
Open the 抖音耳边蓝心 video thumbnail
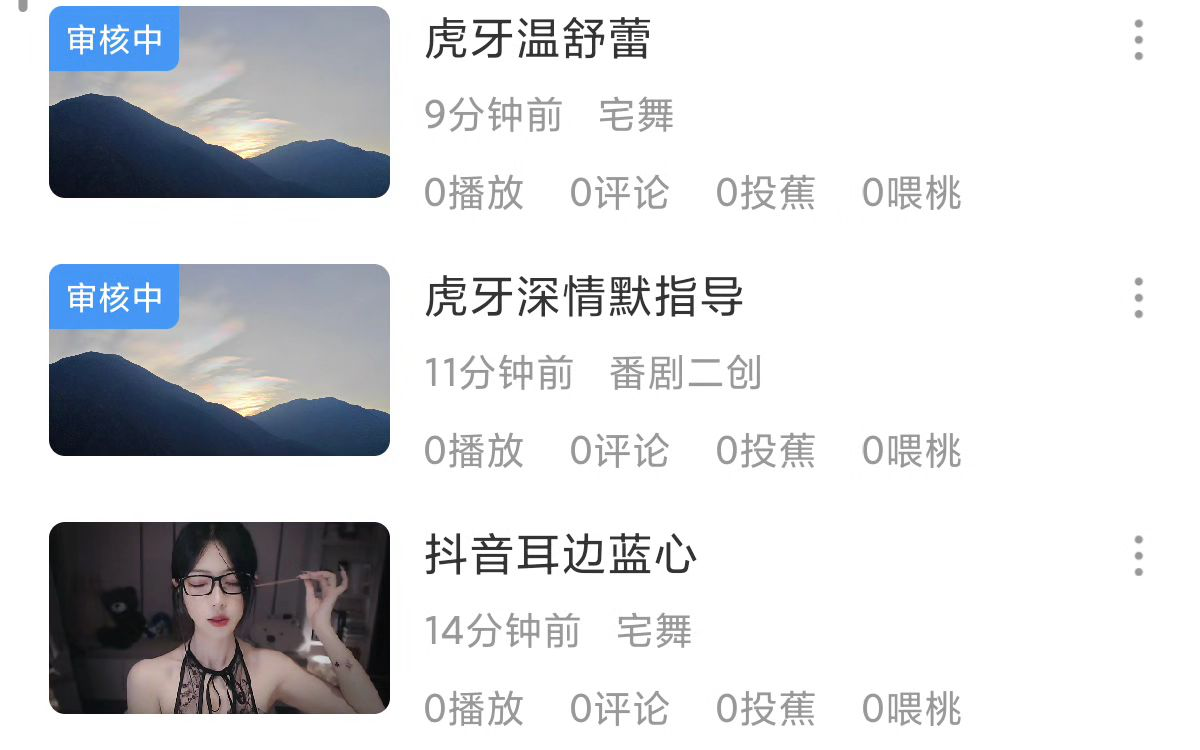pos(219,618)
